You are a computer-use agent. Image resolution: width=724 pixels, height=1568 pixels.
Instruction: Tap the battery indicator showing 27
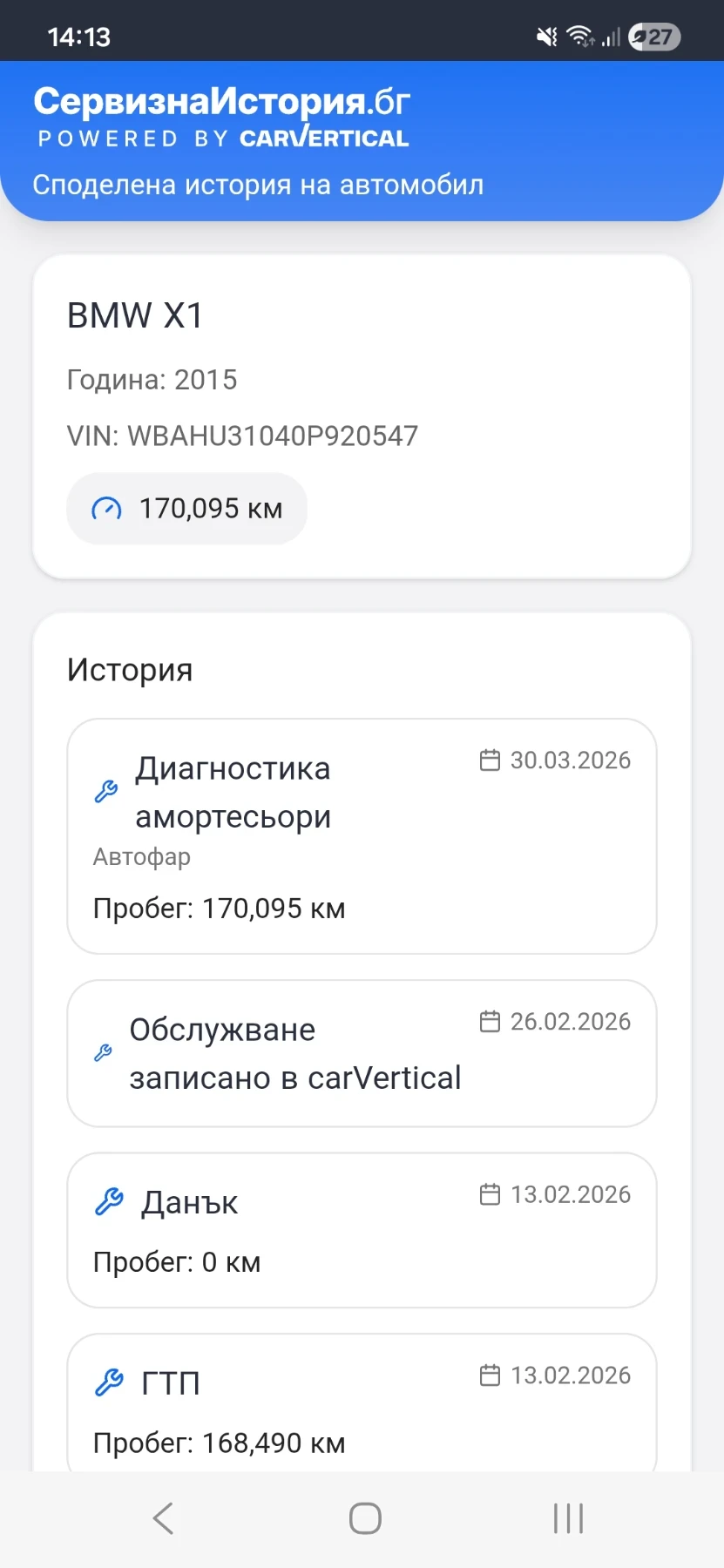click(x=653, y=37)
